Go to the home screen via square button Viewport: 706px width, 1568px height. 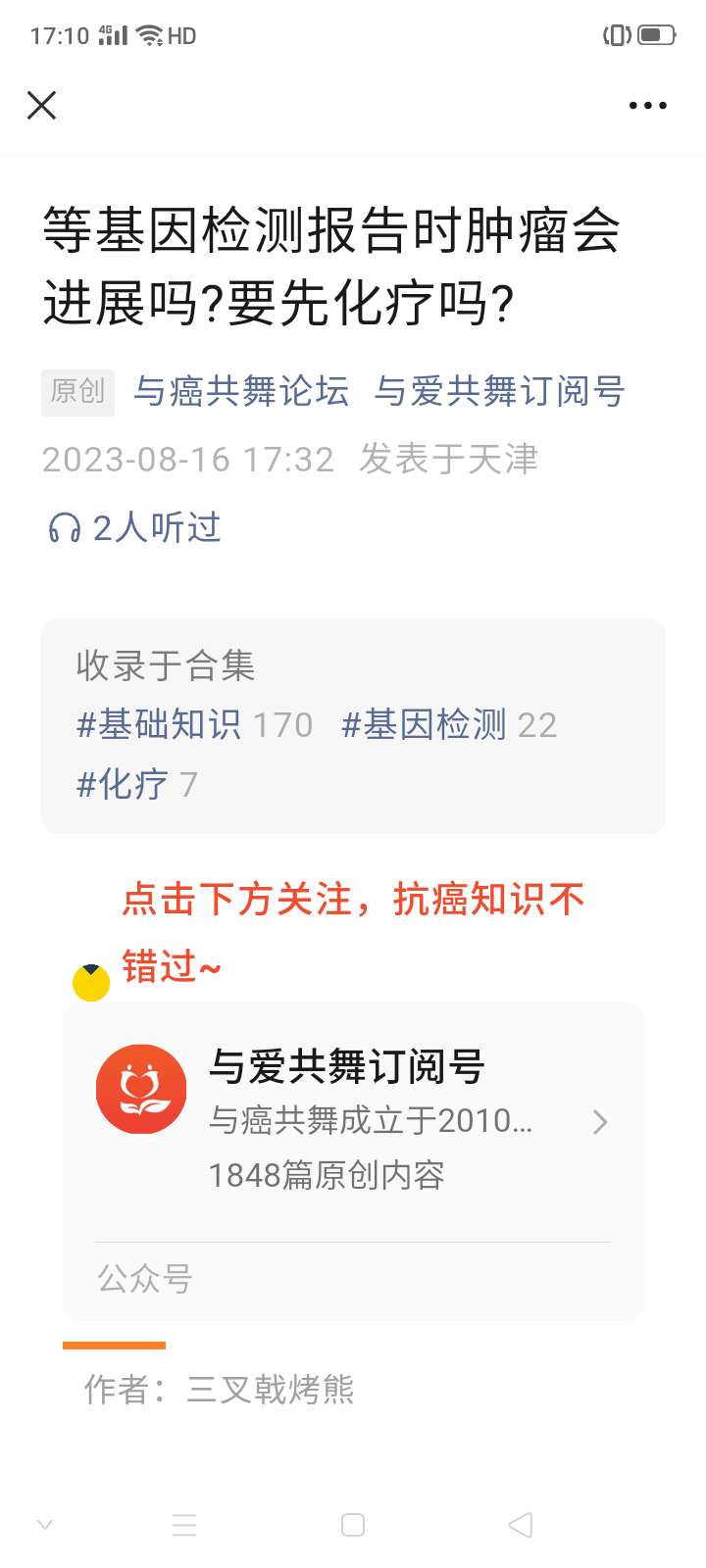[x=353, y=1525]
